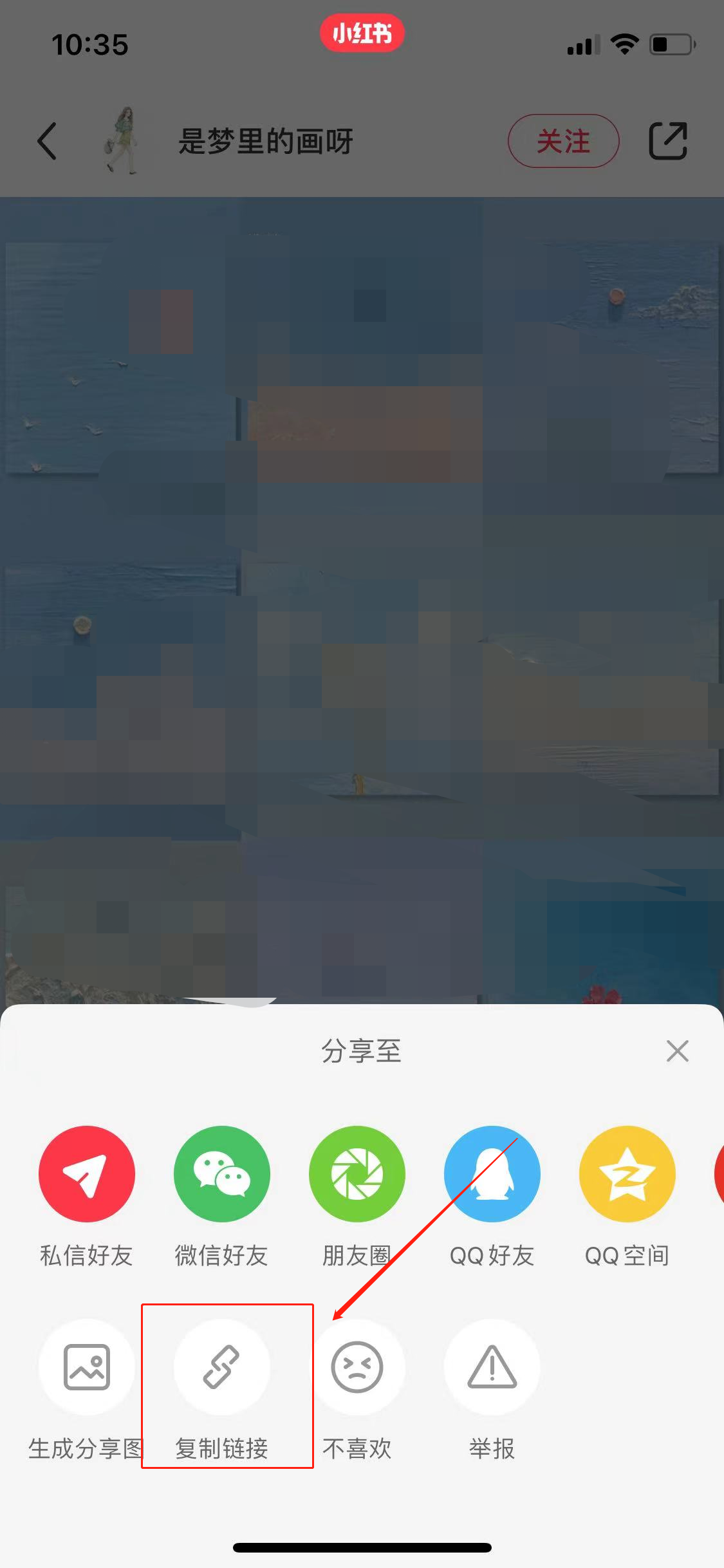Follow 是梦里的画呀 with 关注 button
This screenshot has width=724, height=1568.
pos(563,141)
